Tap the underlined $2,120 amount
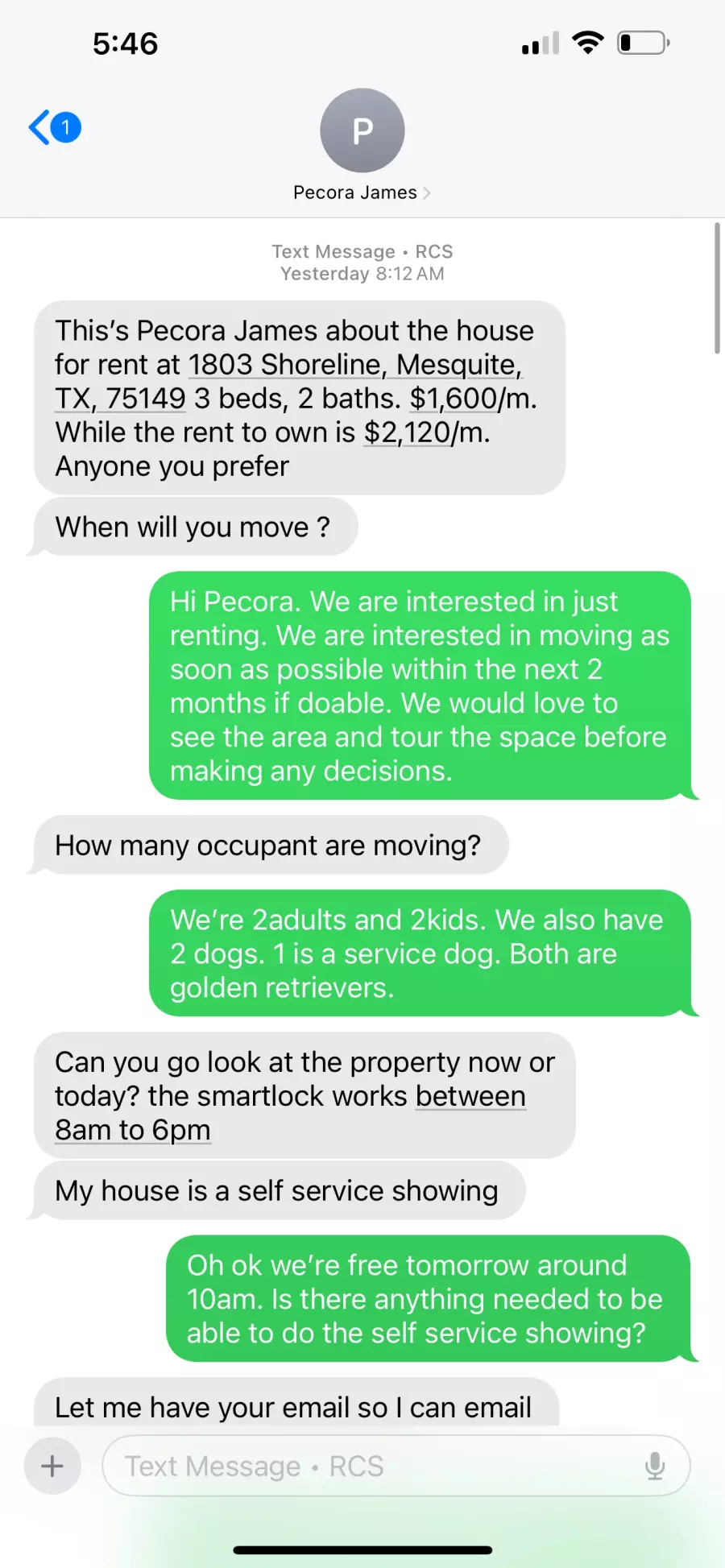 pyautogui.click(x=407, y=432)
